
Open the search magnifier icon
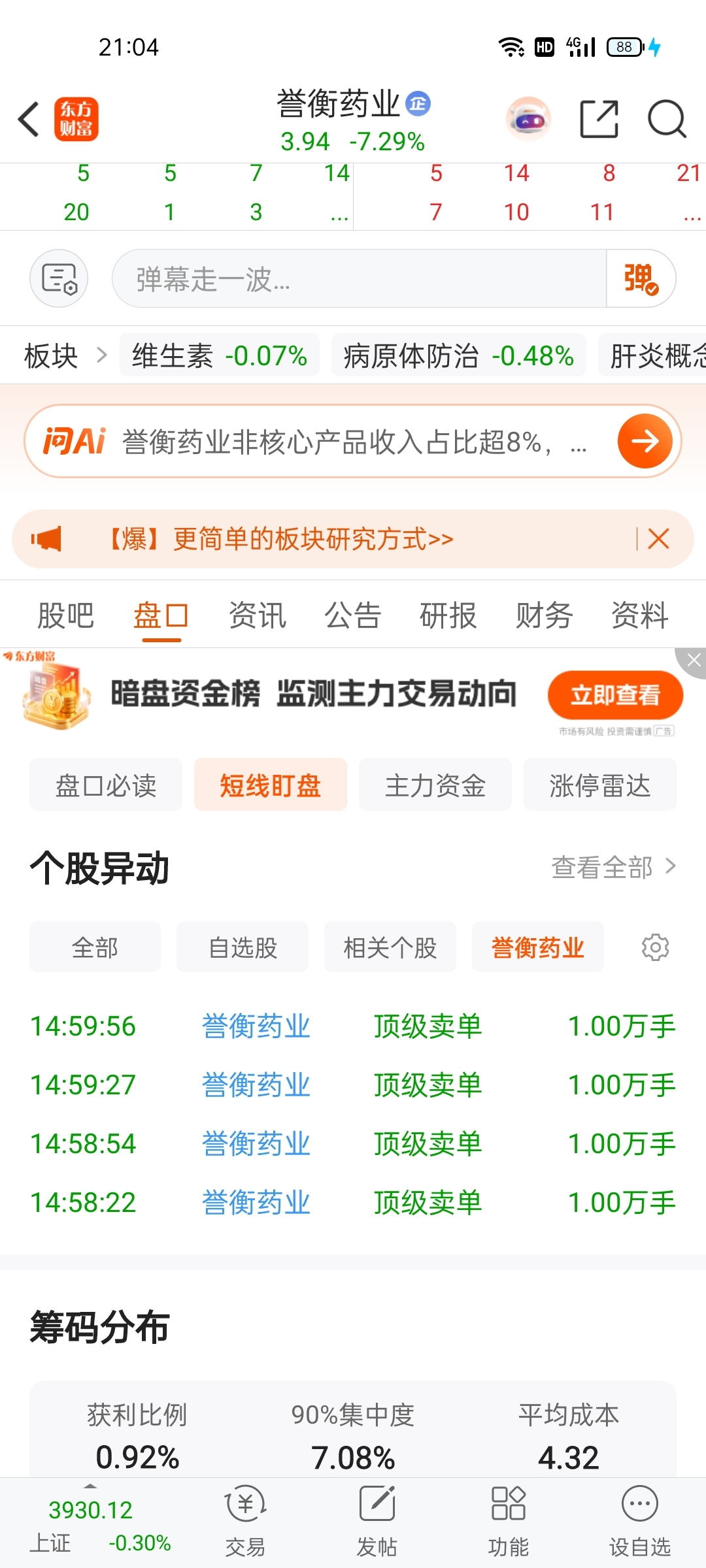[667, 120]
